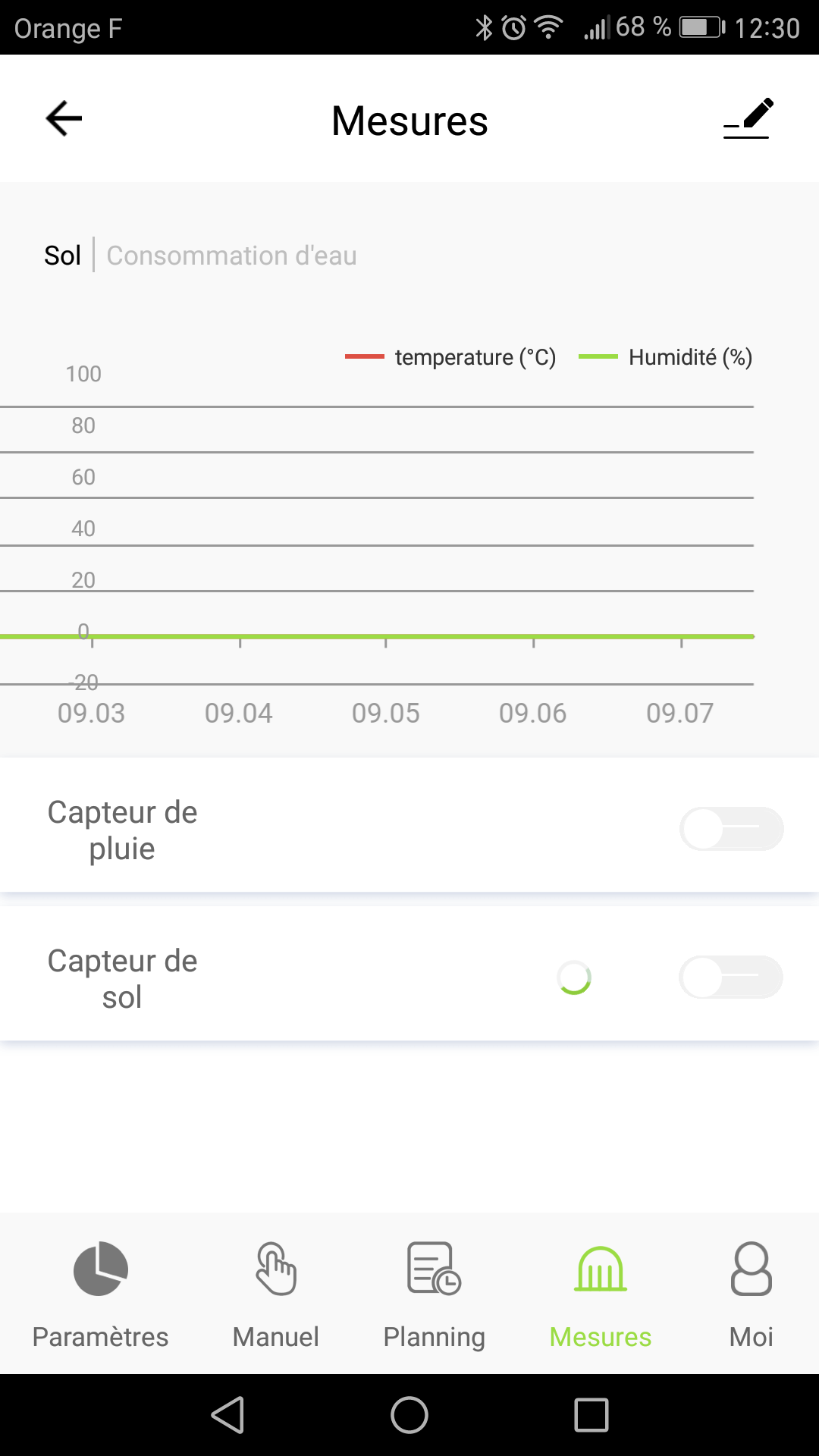The width and height of the screenshot is (819, 1456).
Task: Toggle the Capteur de pluie switch
Action: tap(731, 829)
